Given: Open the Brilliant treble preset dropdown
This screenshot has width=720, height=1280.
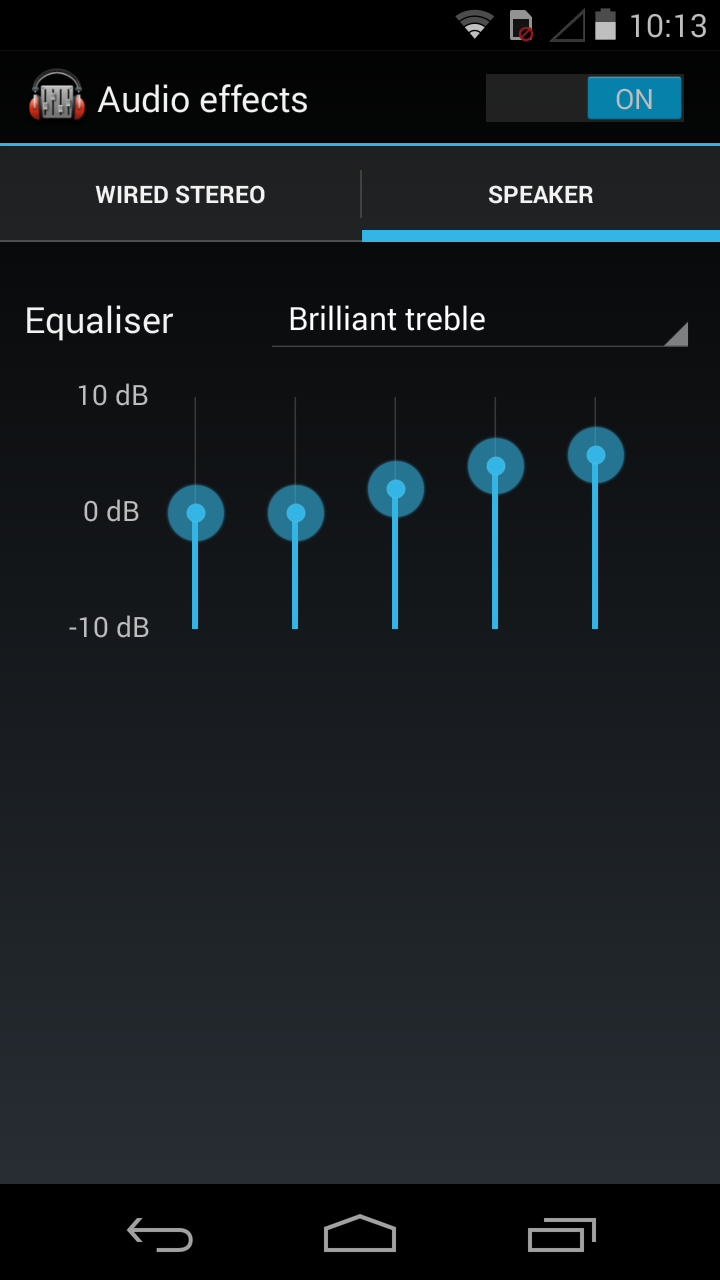Looking at the screenshot, I should [479, 320].
